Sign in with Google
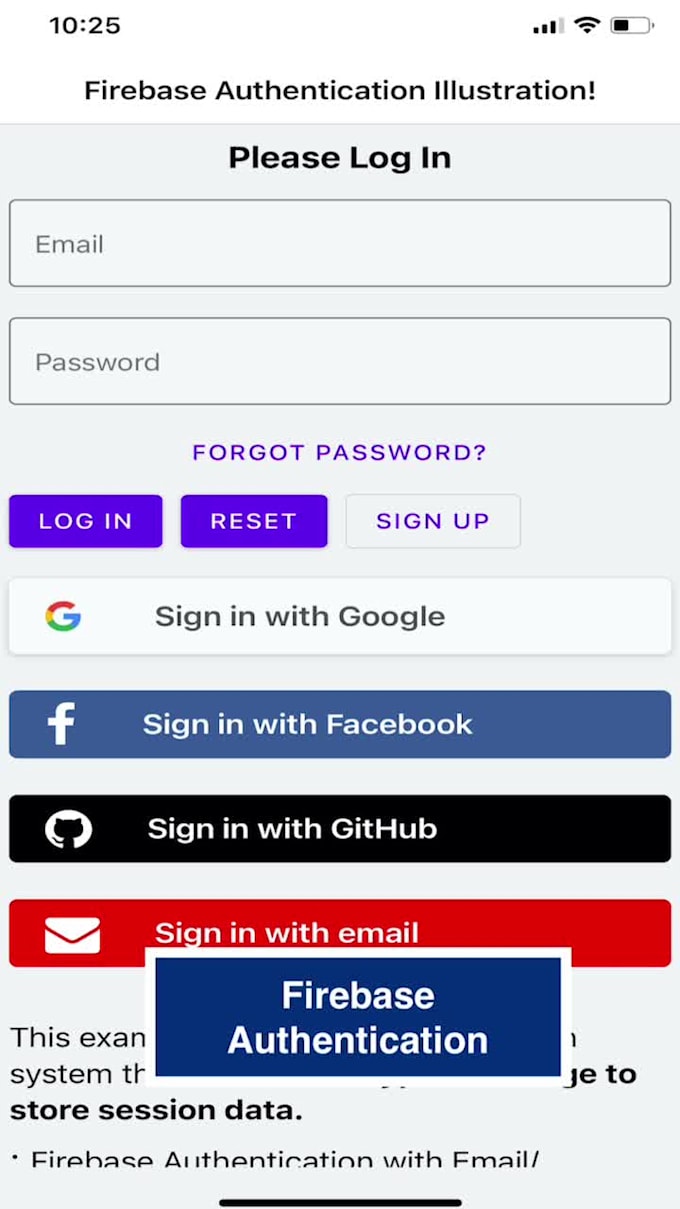Screen dimensions: 680x1209 (340, 616)
